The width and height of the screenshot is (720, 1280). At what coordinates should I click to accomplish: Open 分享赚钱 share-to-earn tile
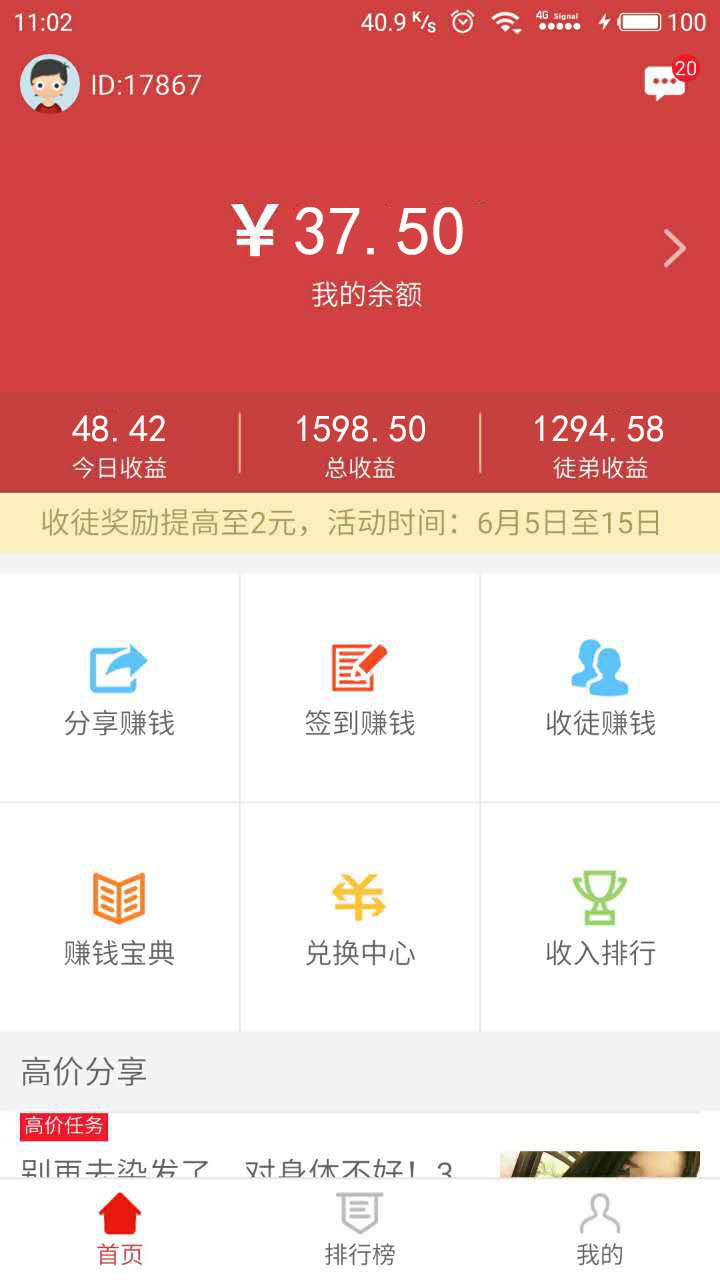(x=120, y=688)
